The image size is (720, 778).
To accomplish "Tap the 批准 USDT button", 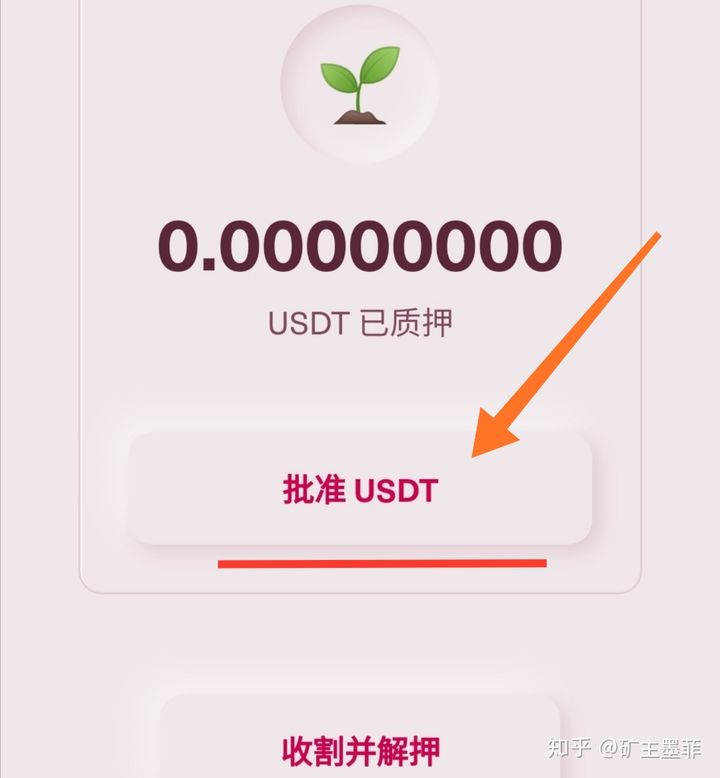I will tap(360, 490).
